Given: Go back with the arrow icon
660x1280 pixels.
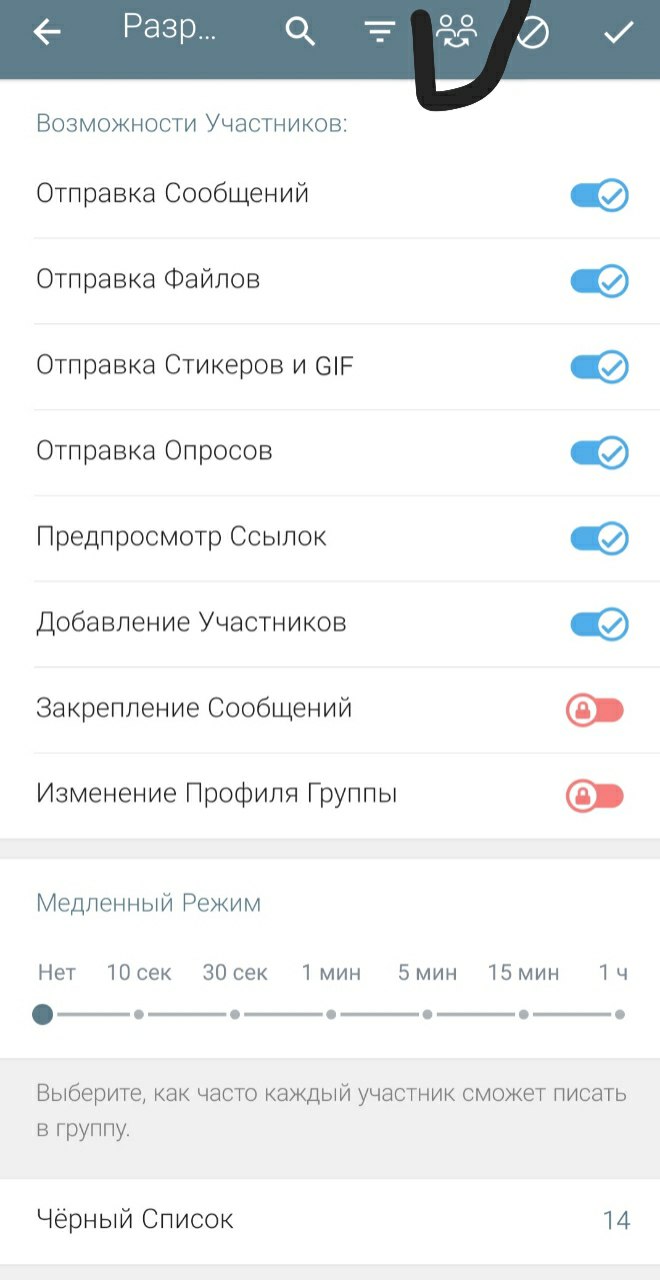Looking at the screenshot, I should (47, 32).
